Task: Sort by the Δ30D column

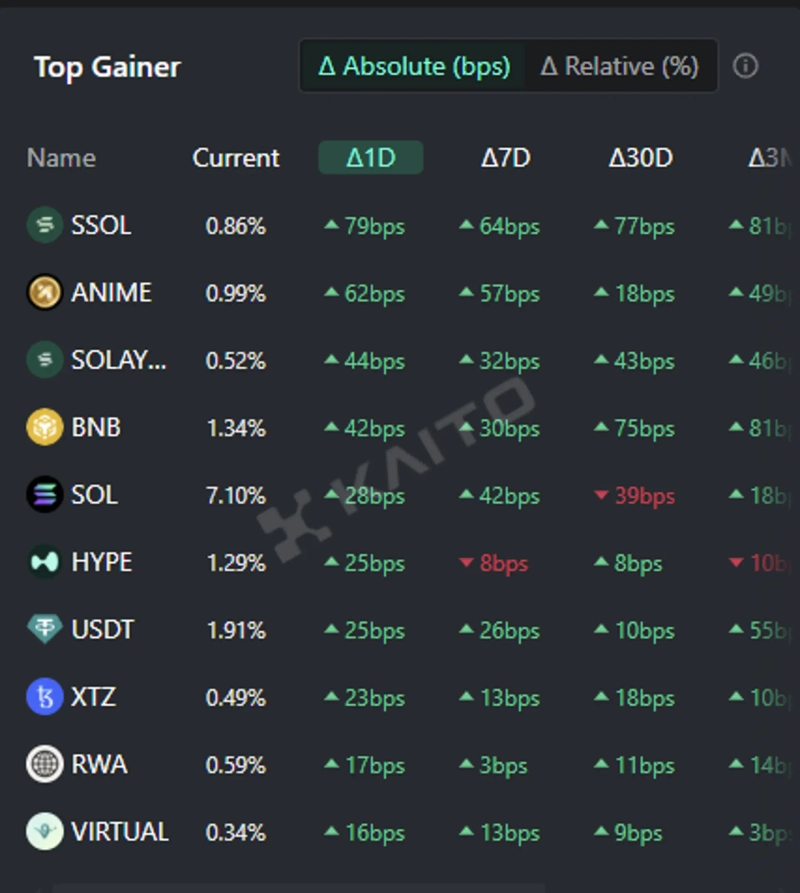Action: pos(640,158)
